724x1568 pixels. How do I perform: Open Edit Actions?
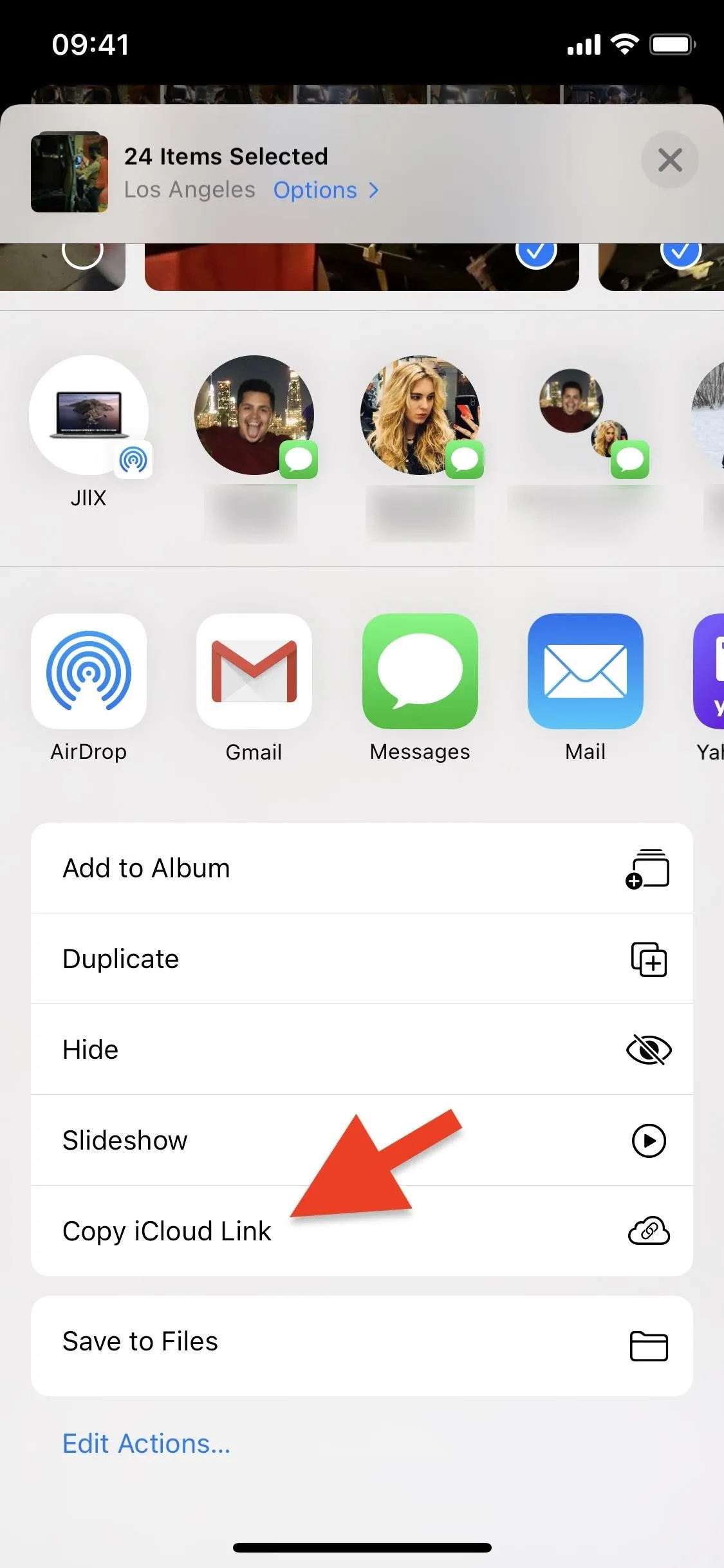click(x=146, y=1444)
